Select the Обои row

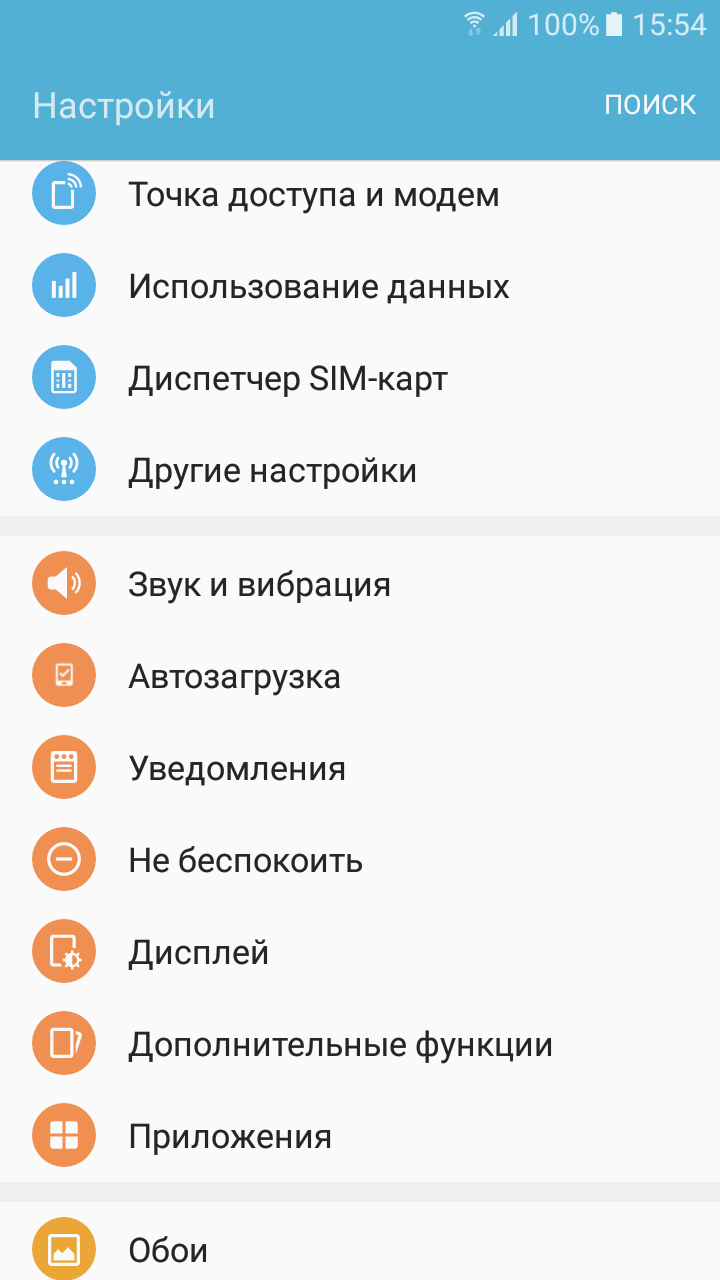click(x=168, y=1250)
